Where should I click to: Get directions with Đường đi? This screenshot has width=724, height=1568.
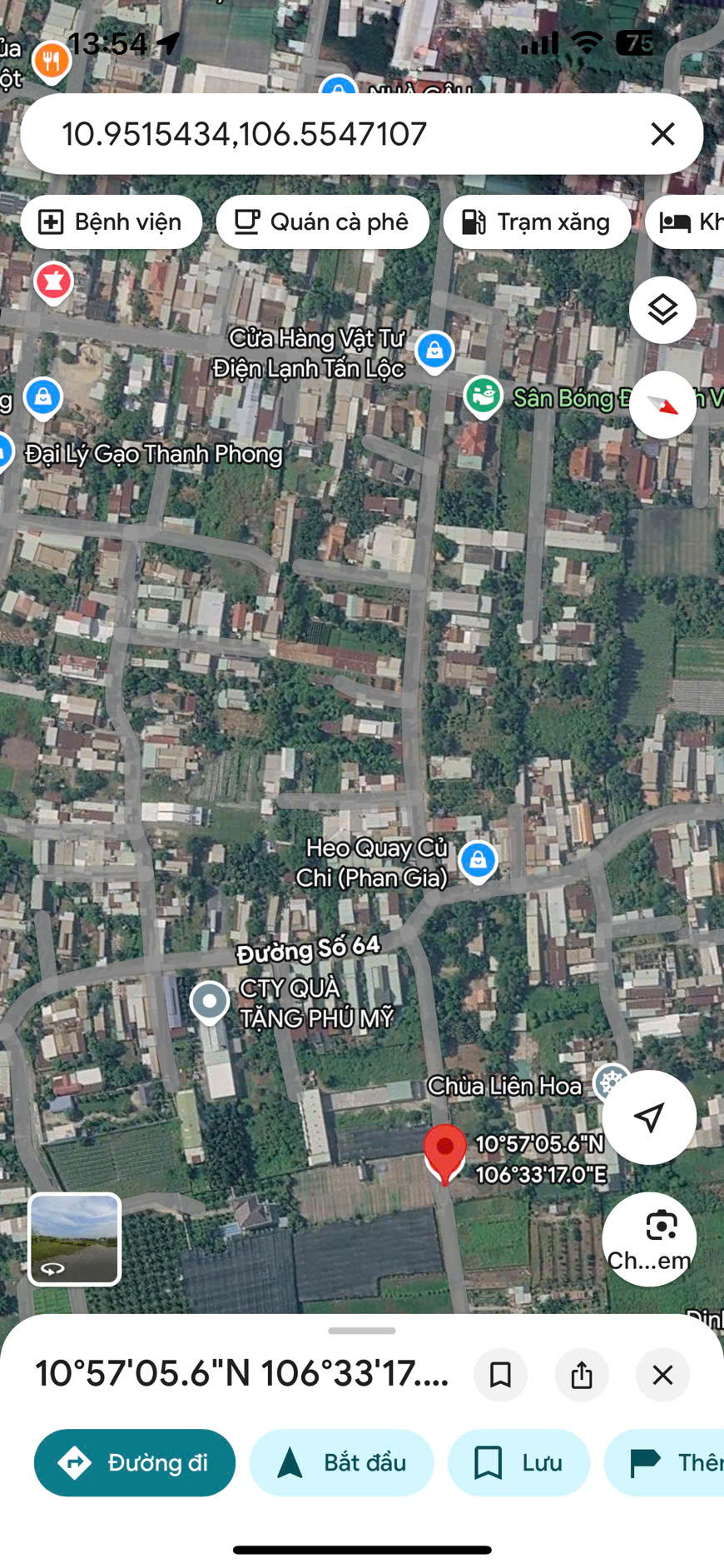click(x=135, y=1463)
